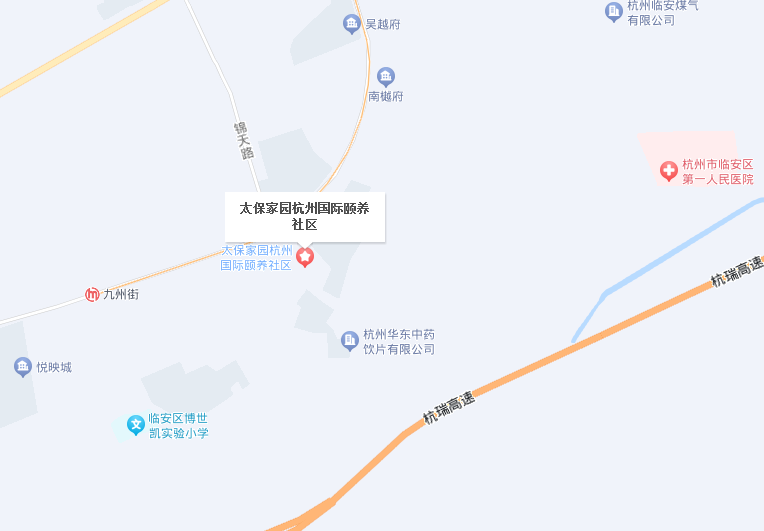The image size is (764, 531).
Task: Tap the 杭州市临安区第一人民医院 hospital marker
Action: [x=668, y=171]
